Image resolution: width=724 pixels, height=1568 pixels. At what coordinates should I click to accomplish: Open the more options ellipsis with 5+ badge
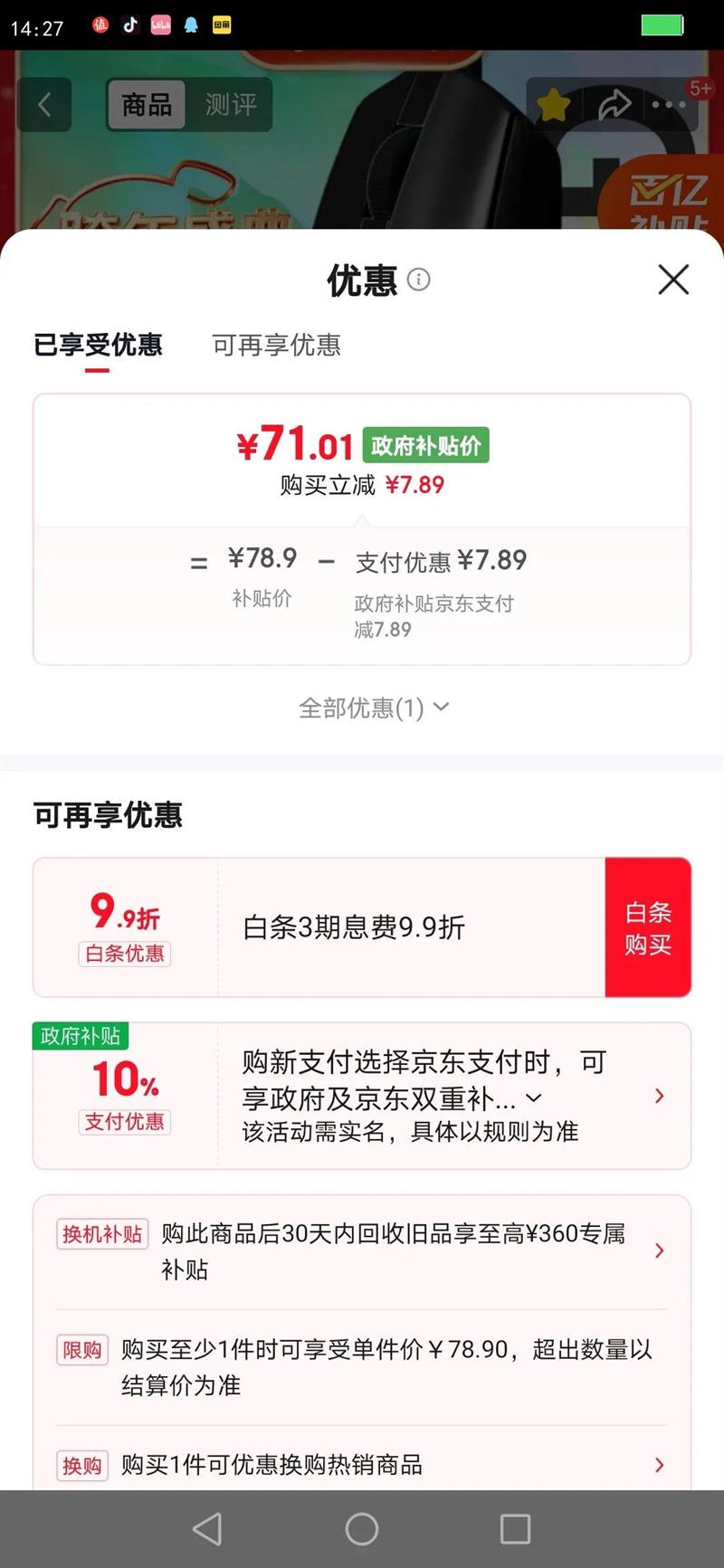(x=670, y=104)
